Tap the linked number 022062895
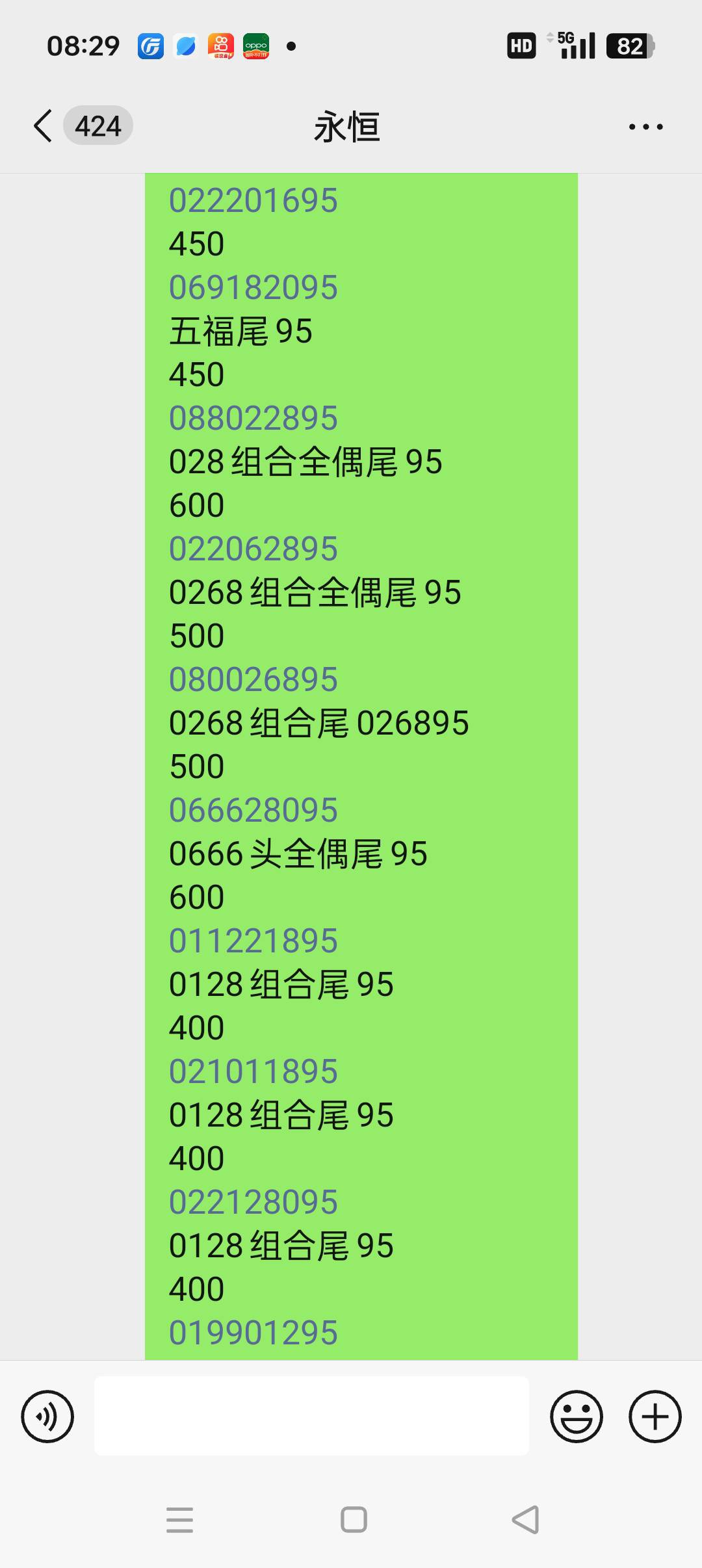This screenshot has height=1568, width=702. 253,549
